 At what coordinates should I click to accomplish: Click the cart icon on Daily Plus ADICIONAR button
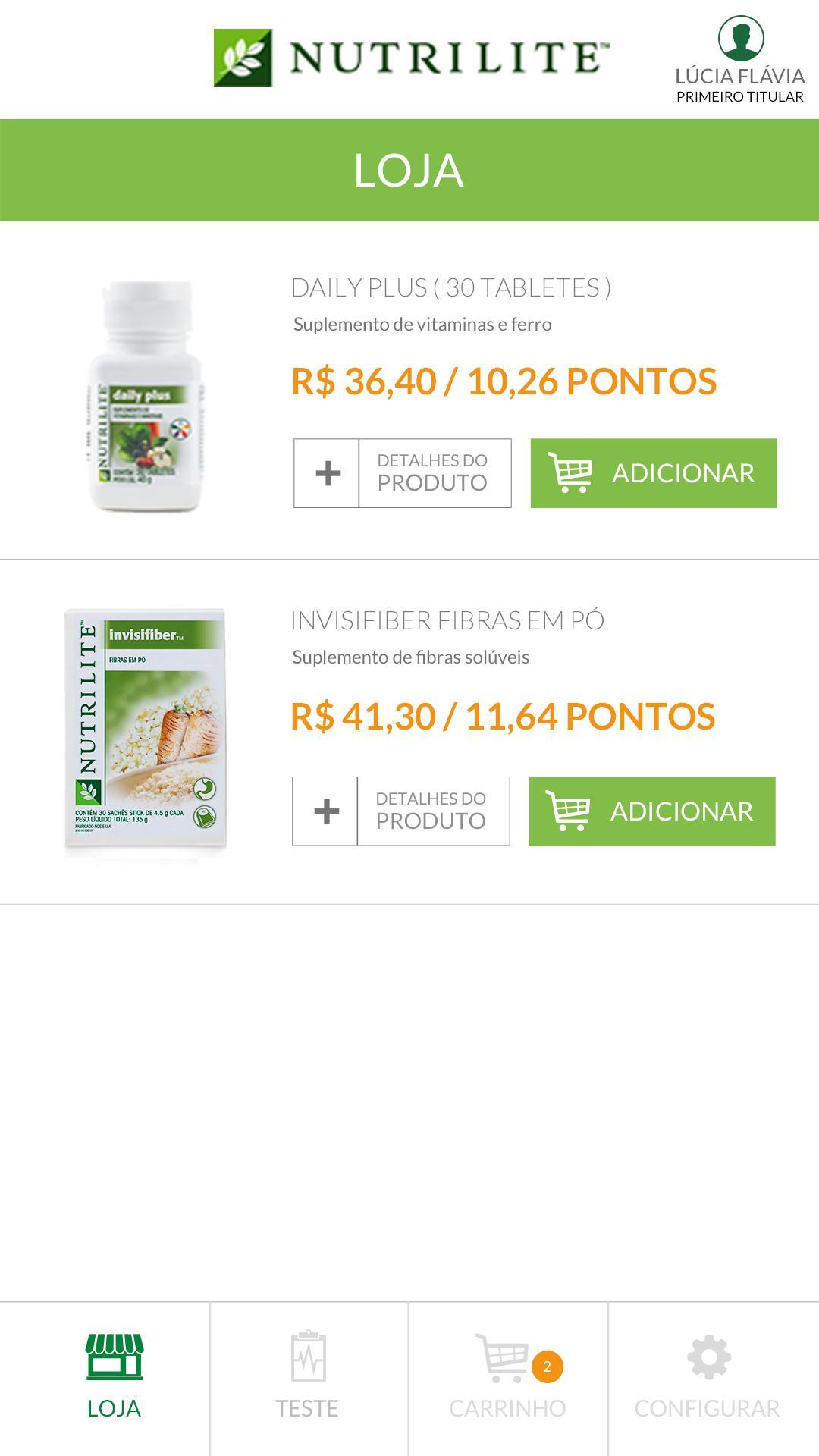[x=570, y=472]
